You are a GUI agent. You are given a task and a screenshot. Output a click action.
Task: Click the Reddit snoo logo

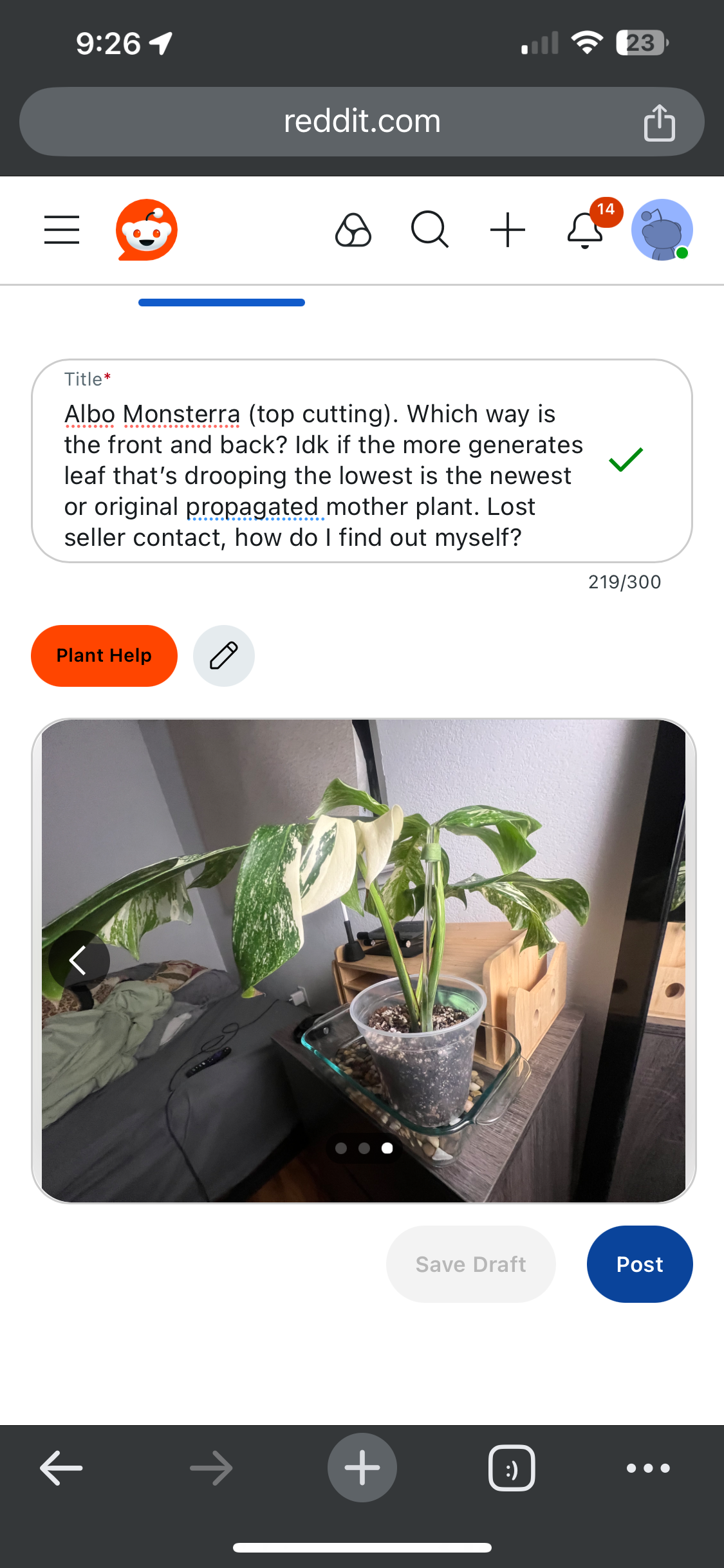point(146,230)
